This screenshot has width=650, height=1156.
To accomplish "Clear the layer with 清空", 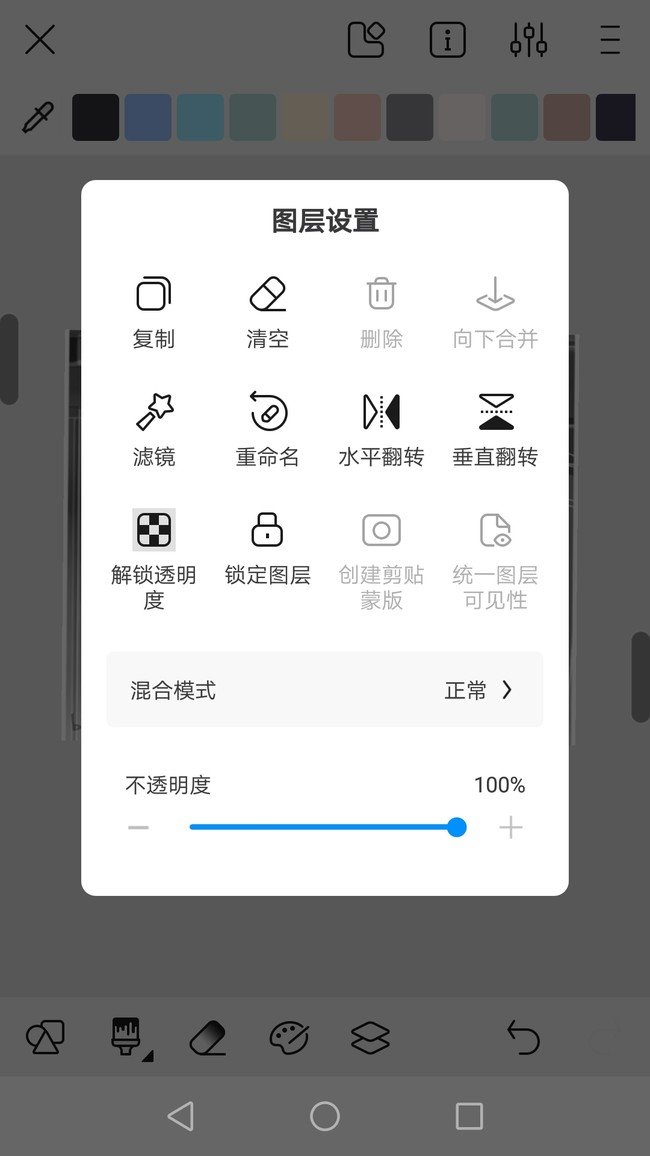I will point(267,311).
